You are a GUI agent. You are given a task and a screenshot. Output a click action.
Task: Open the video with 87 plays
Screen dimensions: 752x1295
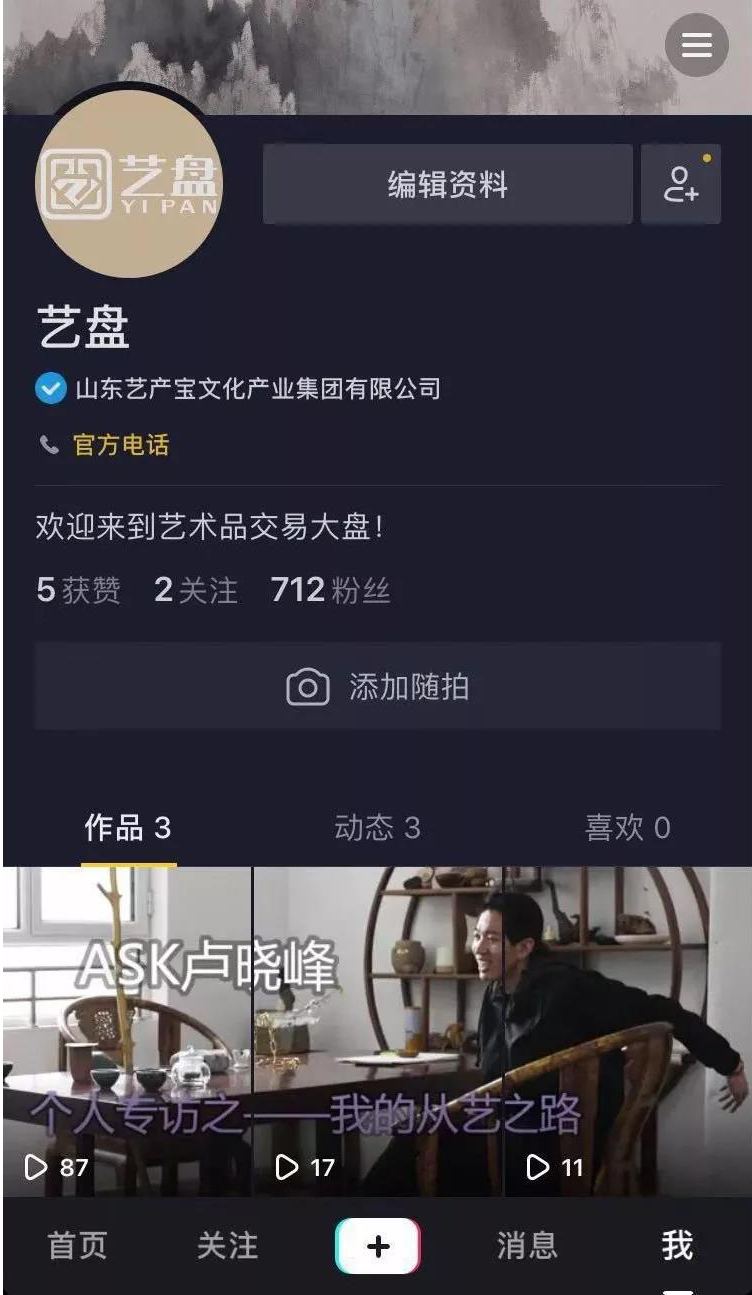click(x=127, y=1030)
